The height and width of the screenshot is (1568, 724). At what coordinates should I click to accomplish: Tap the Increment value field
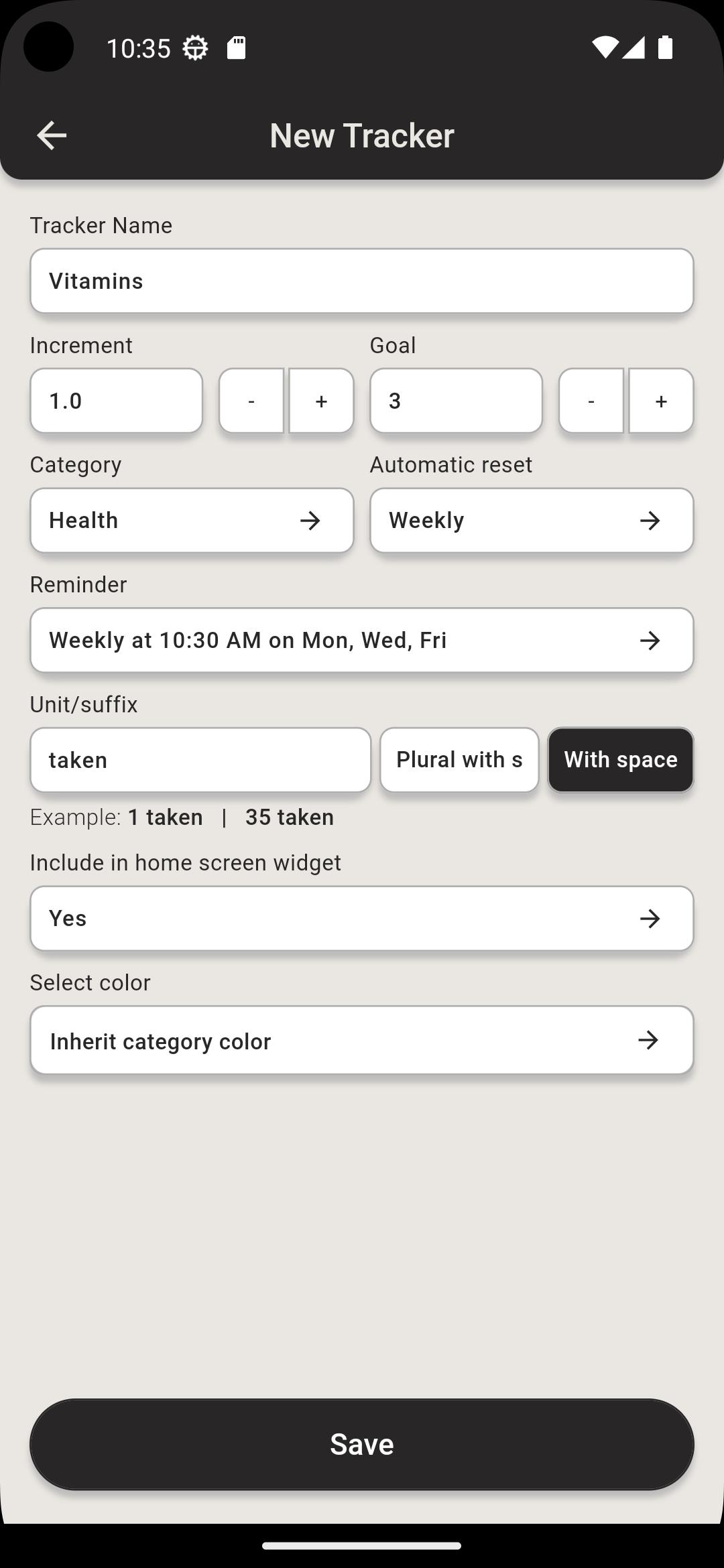pos(117,401)
